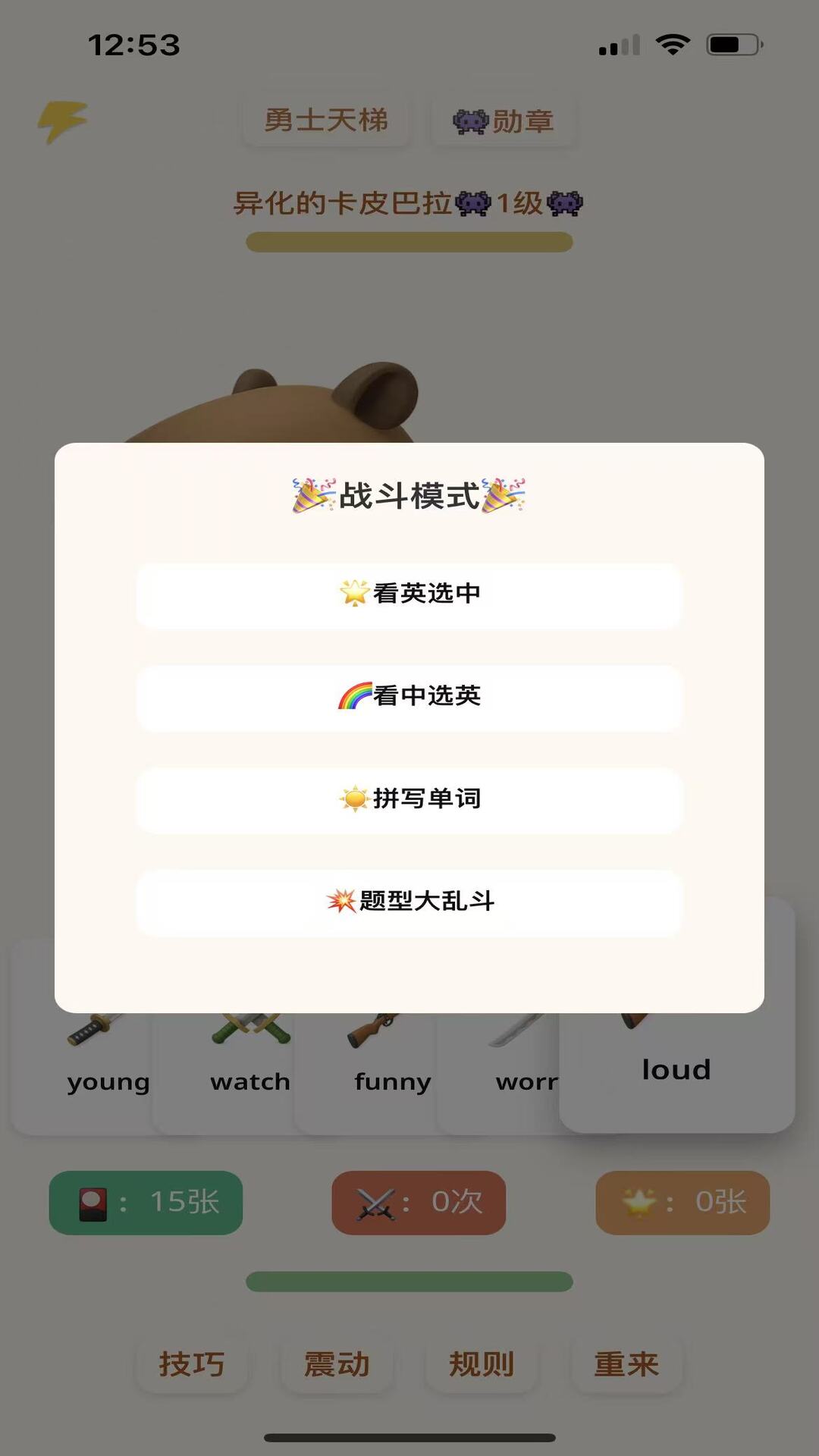The width and height of the screenshot is (819, 1456).
Task: Pick the 题型大乱斗 mixed mode
Action: (x=409, y=902)
